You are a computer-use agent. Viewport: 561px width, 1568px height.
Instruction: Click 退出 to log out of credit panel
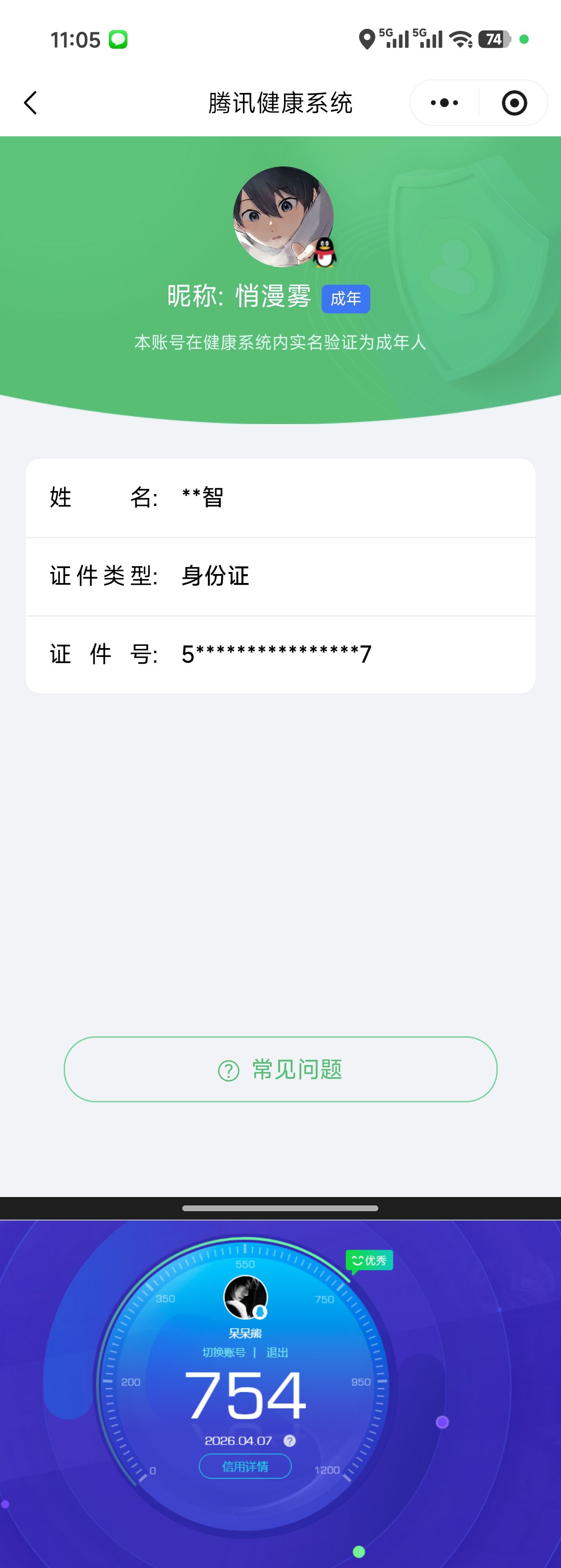pos(277,1352)
